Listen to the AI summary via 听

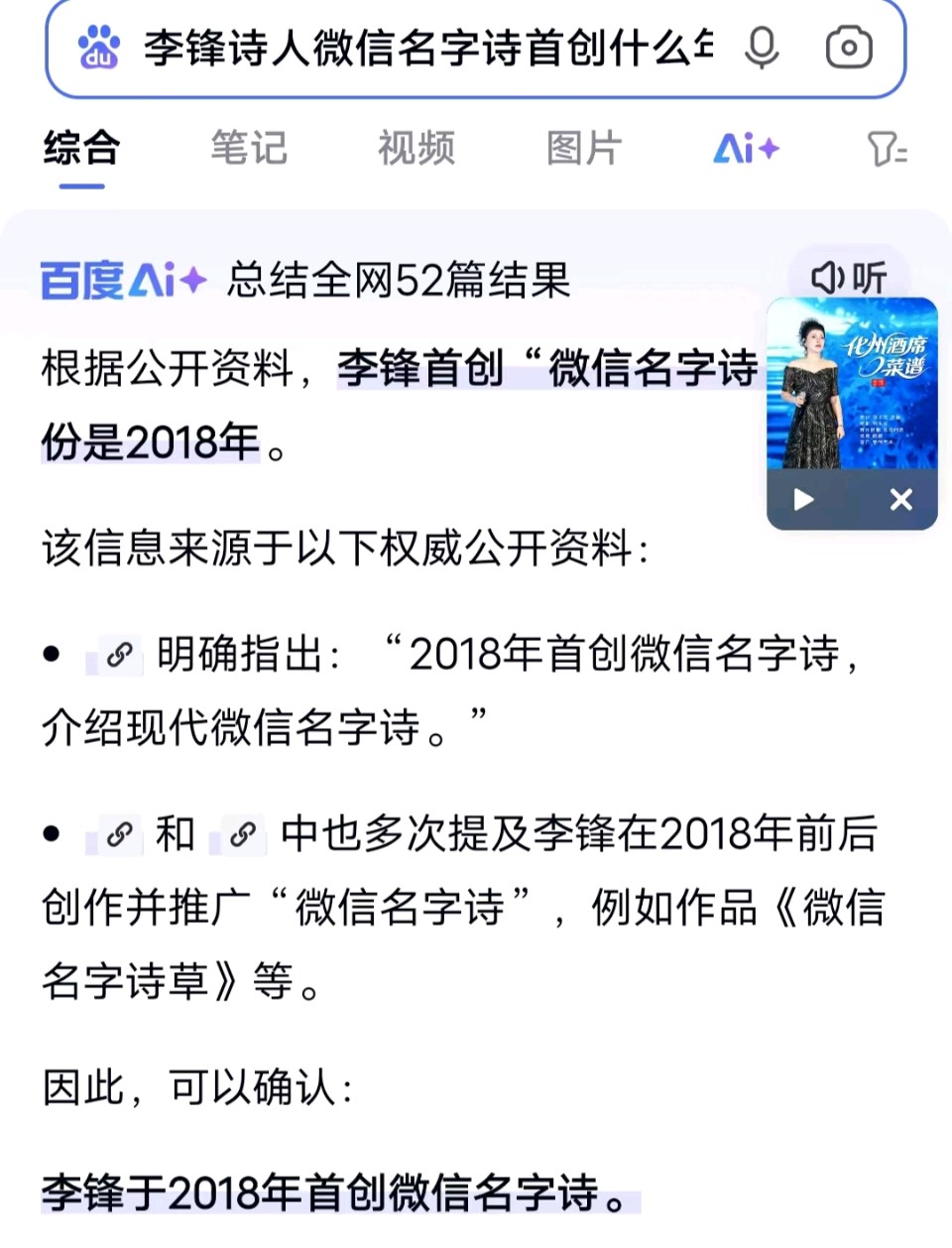pos(850,278)
